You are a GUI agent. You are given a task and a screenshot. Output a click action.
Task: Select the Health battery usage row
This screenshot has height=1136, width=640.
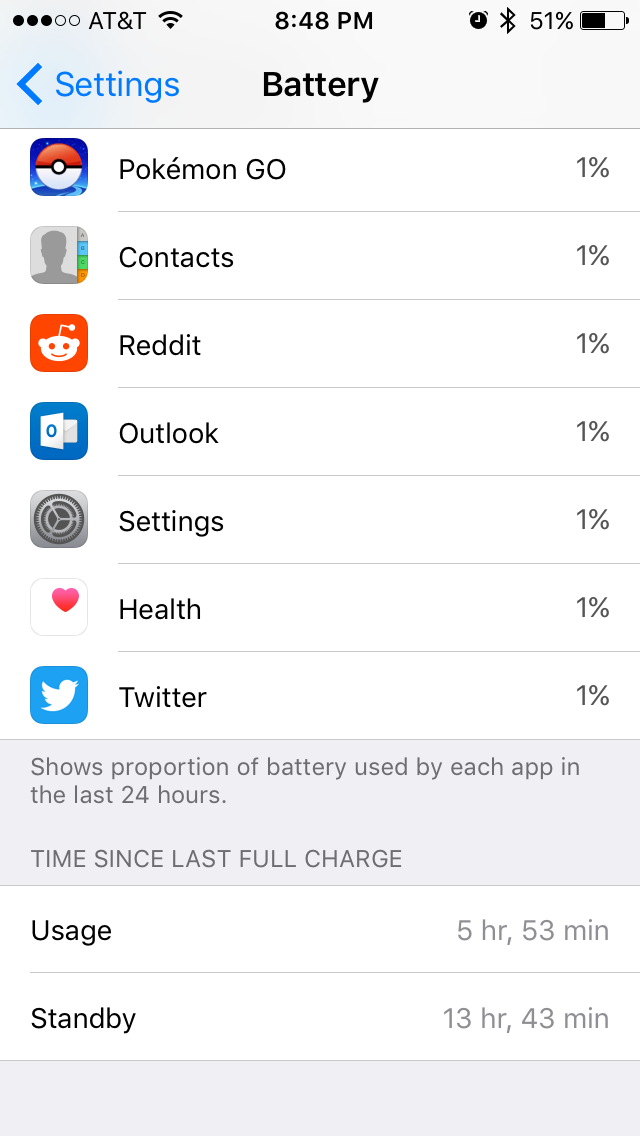coord(320,607)
